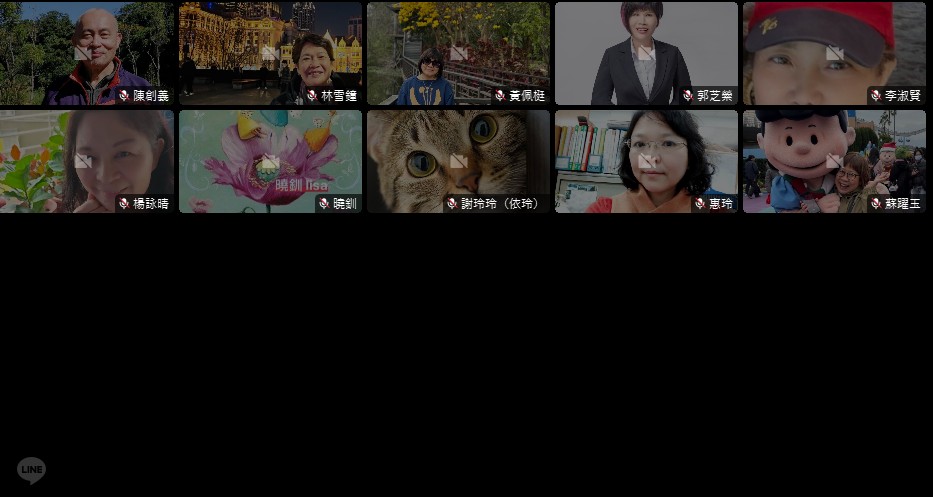
Task: Select 曉釧's flower picture tile
Action: click(270, 161)
